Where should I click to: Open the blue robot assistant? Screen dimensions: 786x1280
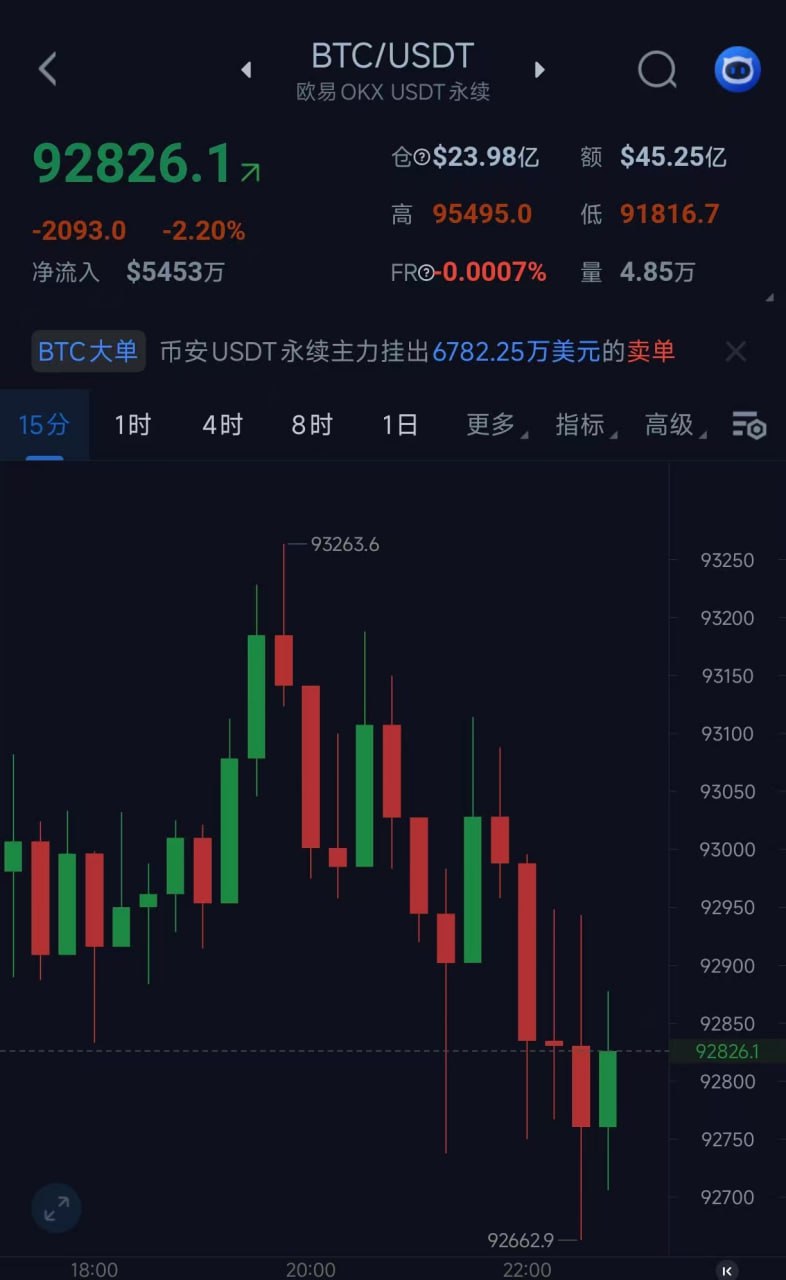[x=737, y=69]
